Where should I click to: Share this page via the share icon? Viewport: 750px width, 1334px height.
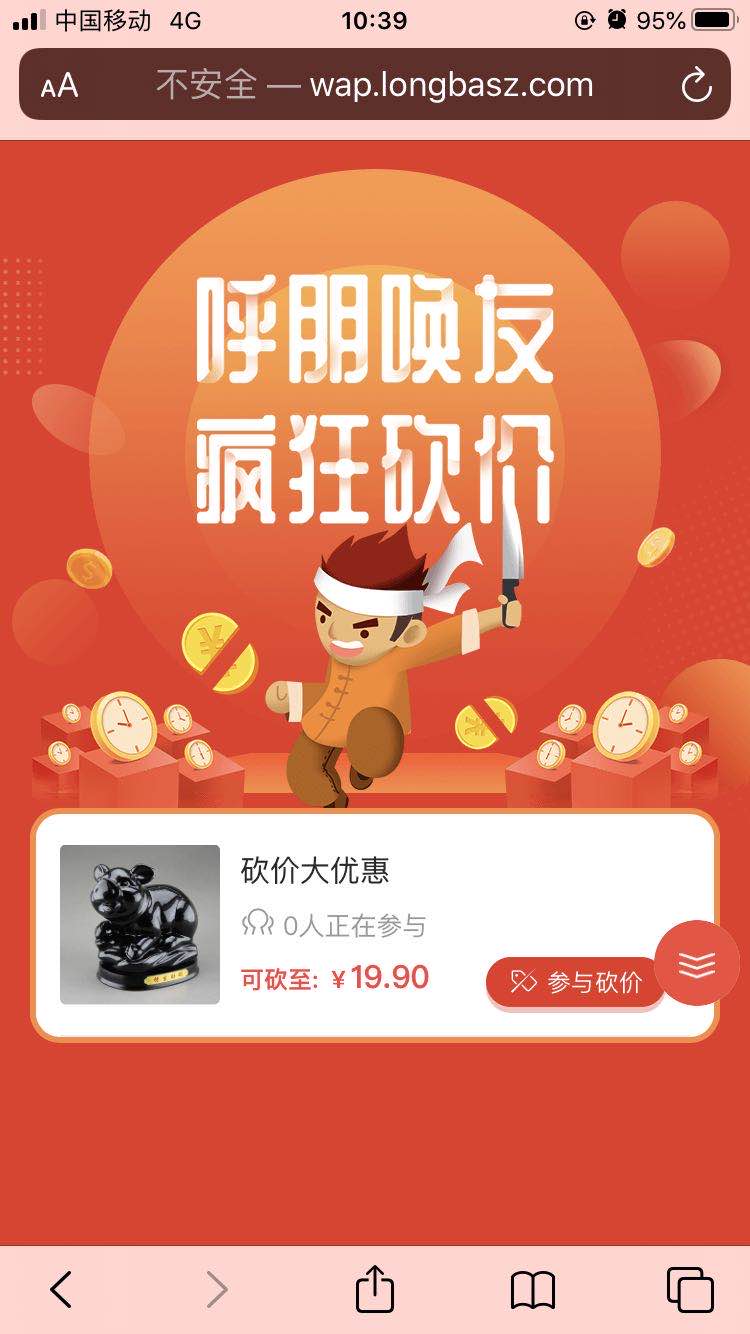click(375, 1289)
